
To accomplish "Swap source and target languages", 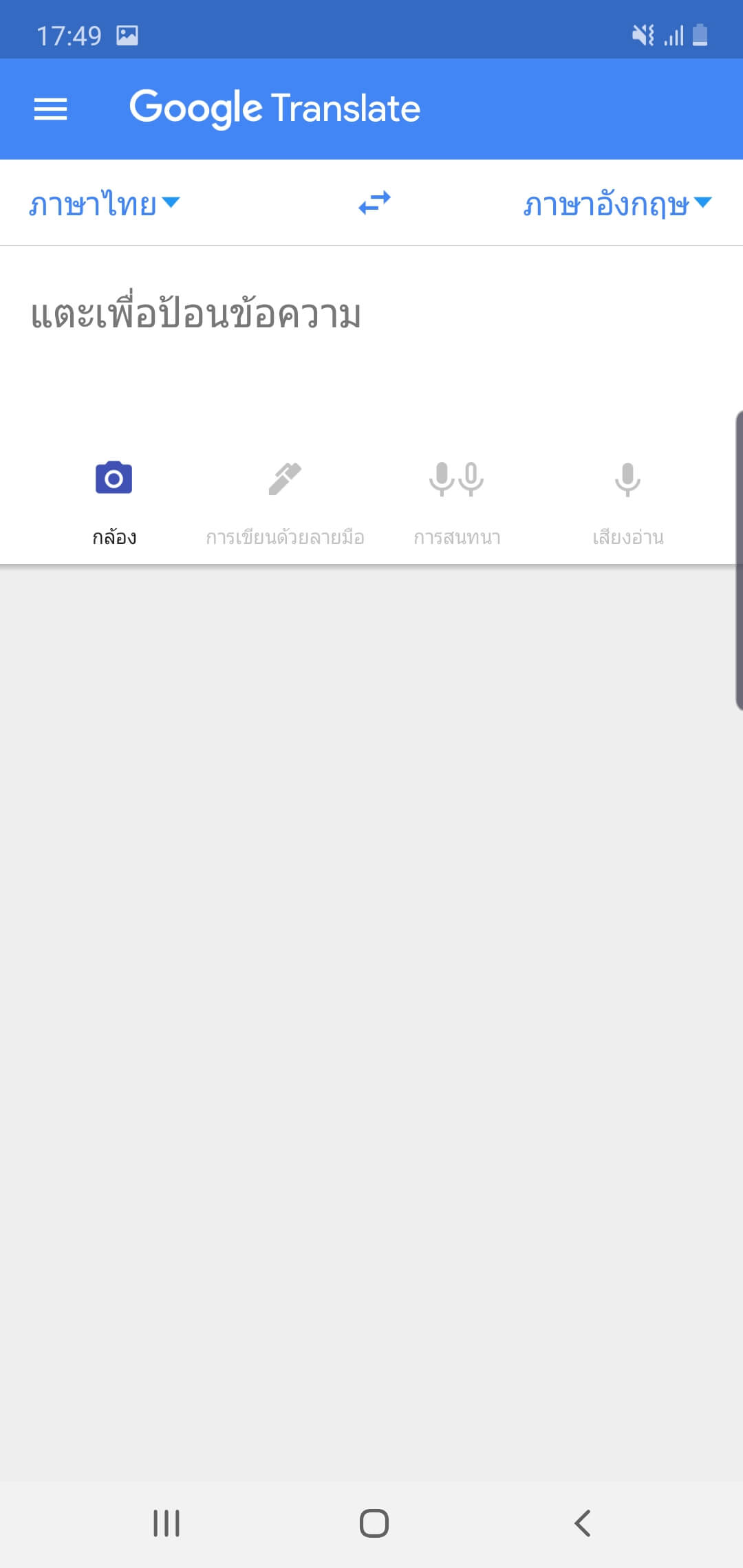I will (374, 203).
